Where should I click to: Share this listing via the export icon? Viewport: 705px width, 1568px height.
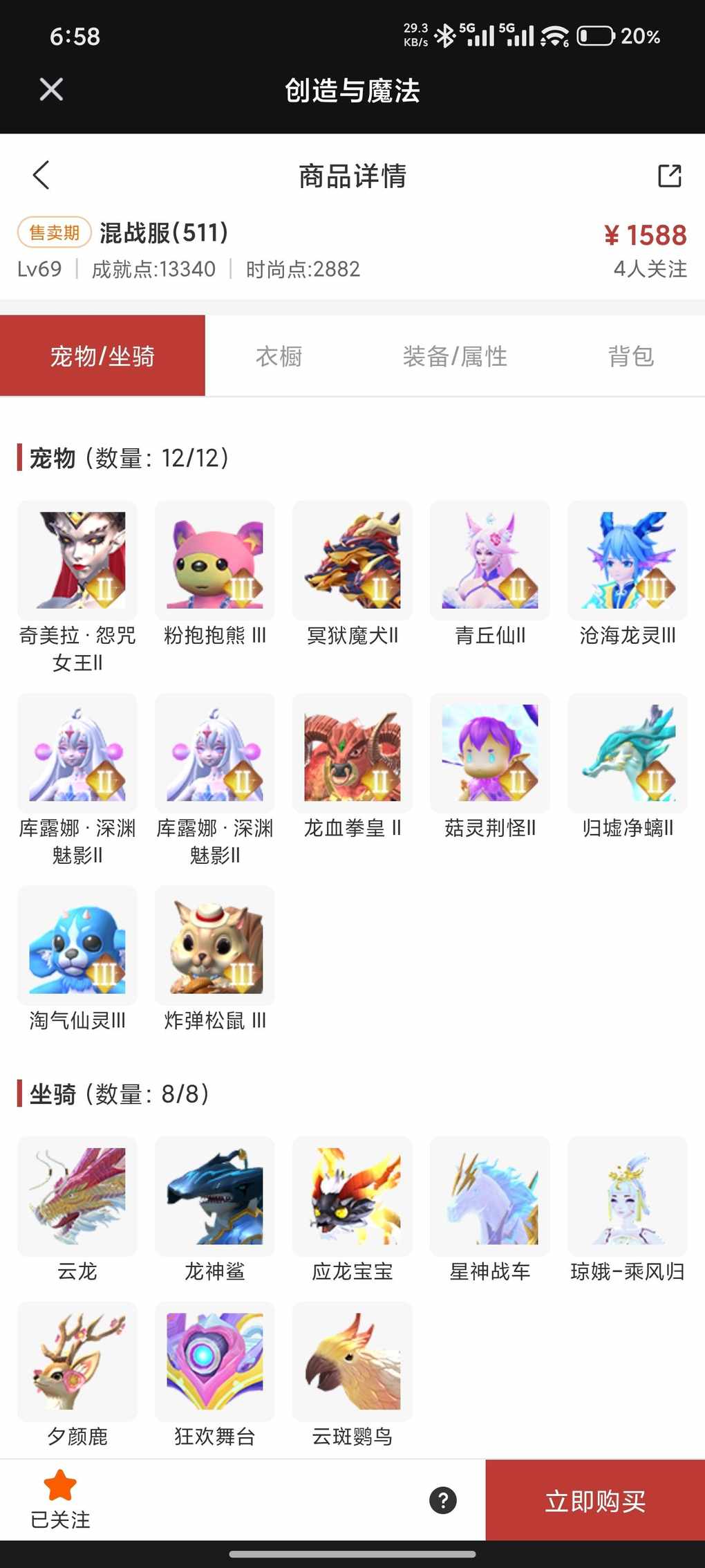coord(669,176)
